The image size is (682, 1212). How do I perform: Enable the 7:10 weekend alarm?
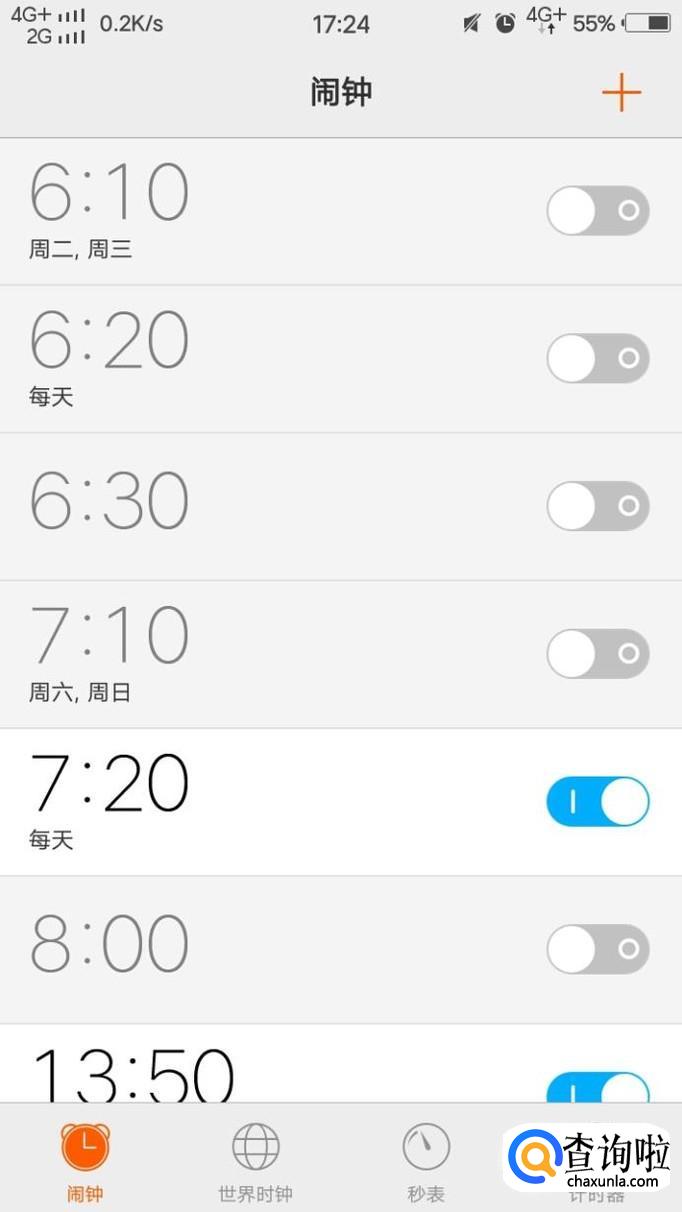click(x=597, y=654)
